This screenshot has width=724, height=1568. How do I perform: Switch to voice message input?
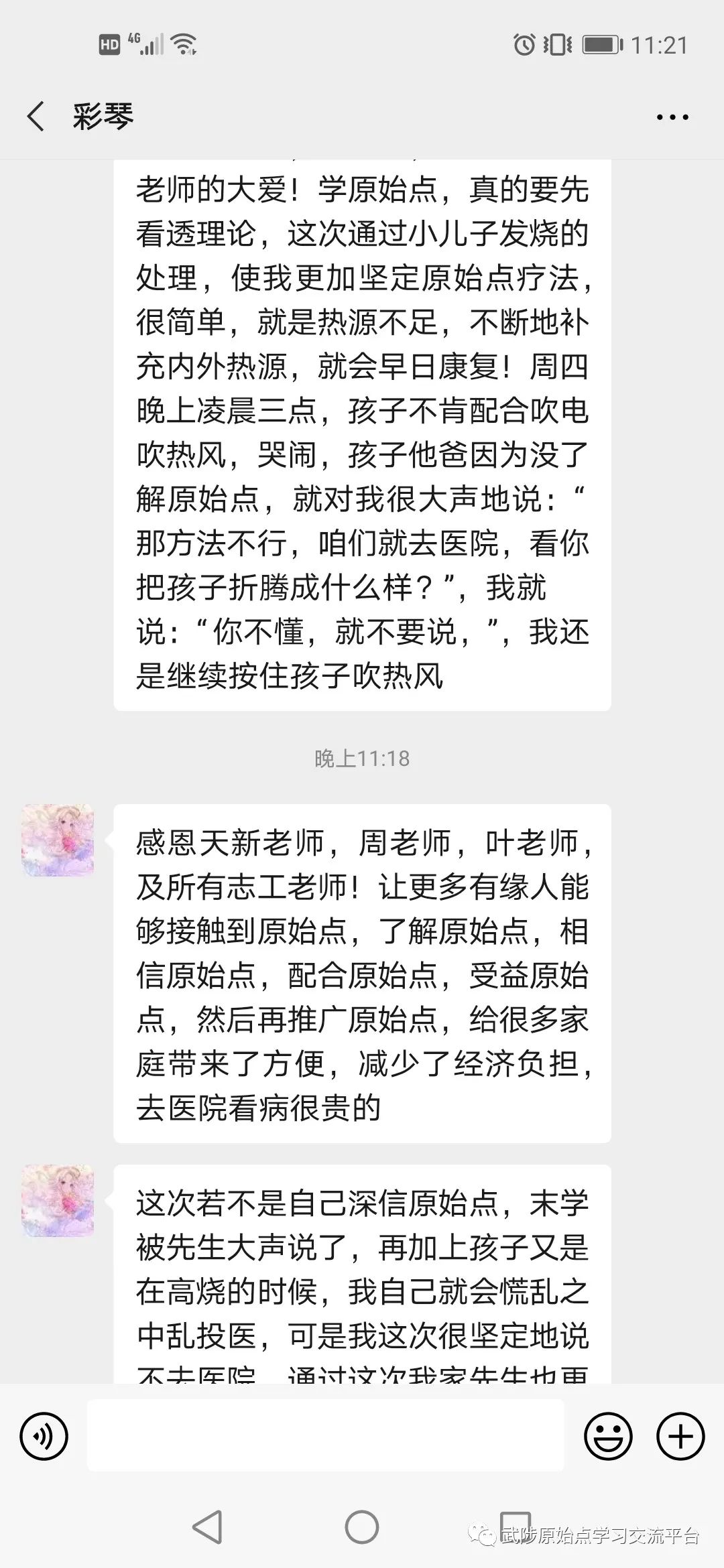pos(44,1437)
